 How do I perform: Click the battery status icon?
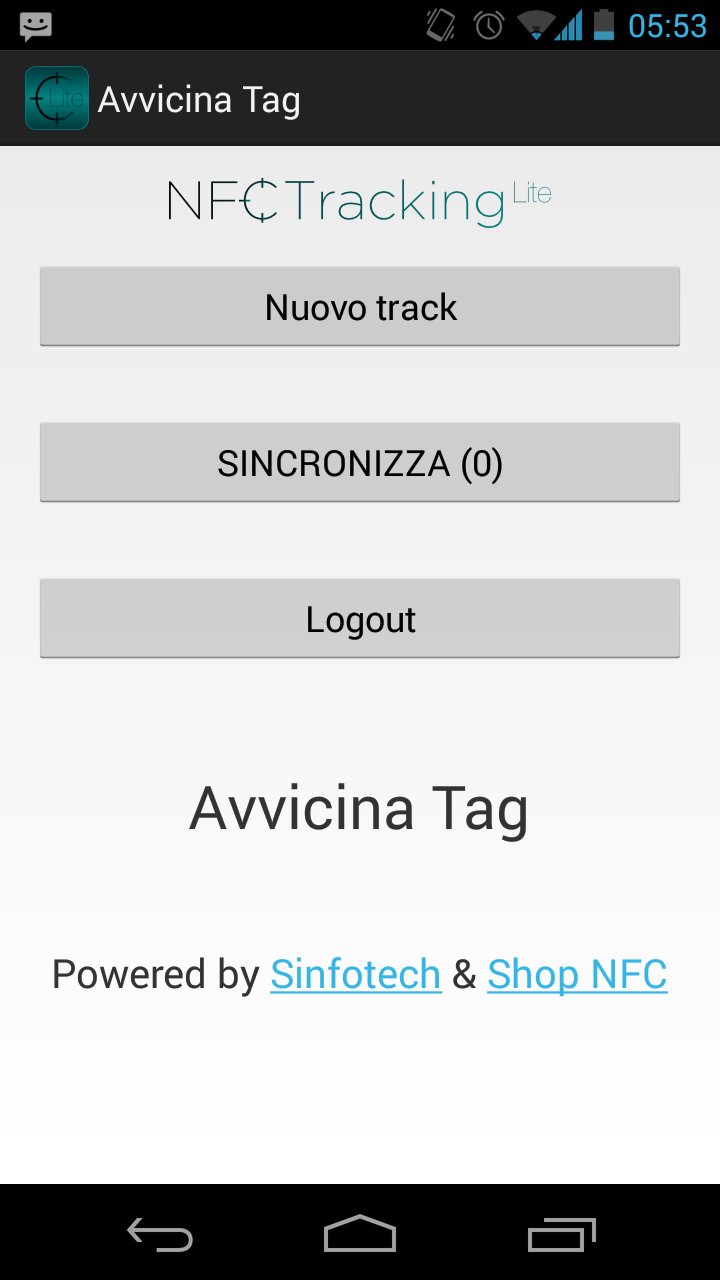(x=604, y=25)
